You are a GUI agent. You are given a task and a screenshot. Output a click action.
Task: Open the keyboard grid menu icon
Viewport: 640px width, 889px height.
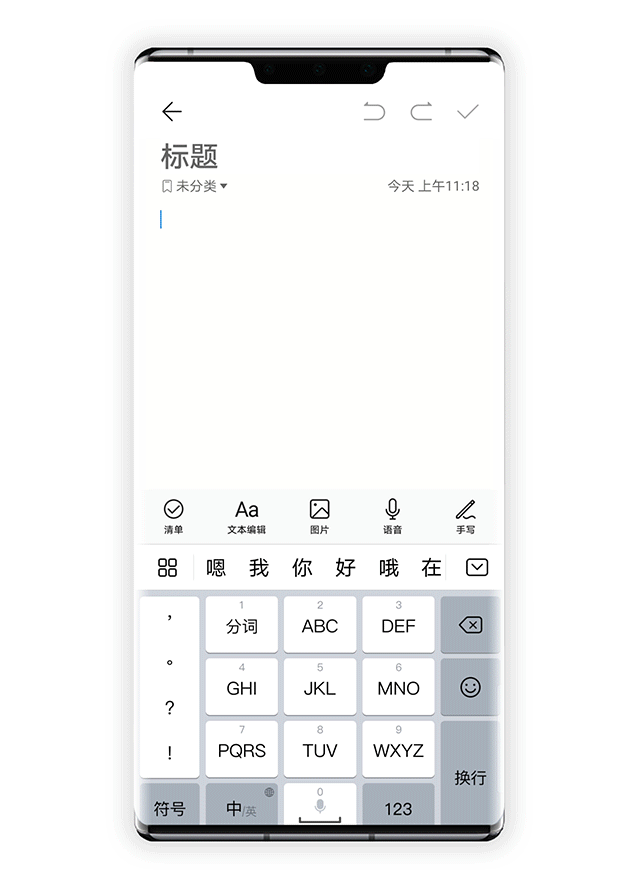(167, 568)
